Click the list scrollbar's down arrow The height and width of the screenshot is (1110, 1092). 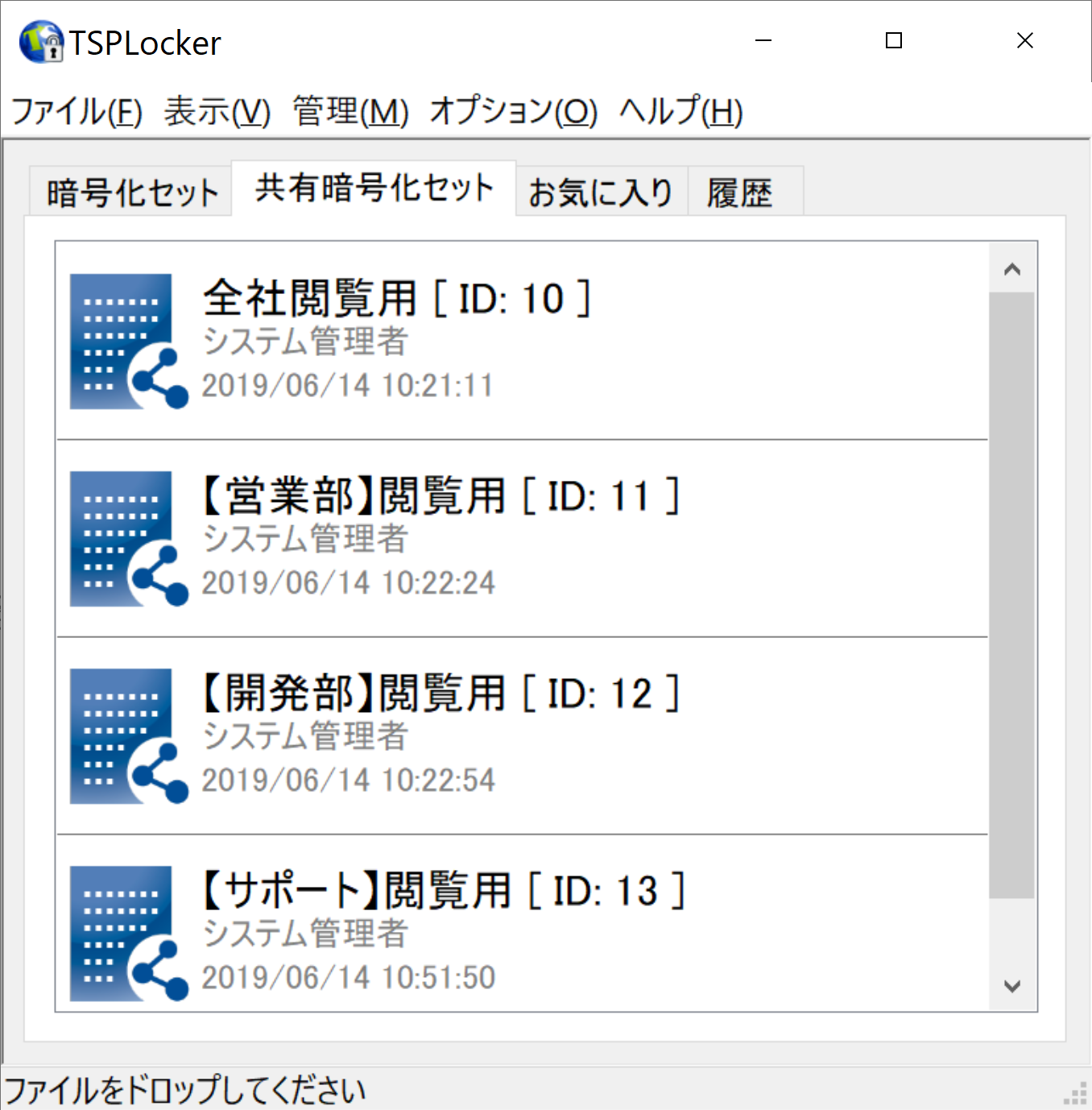click(1012, 986)
